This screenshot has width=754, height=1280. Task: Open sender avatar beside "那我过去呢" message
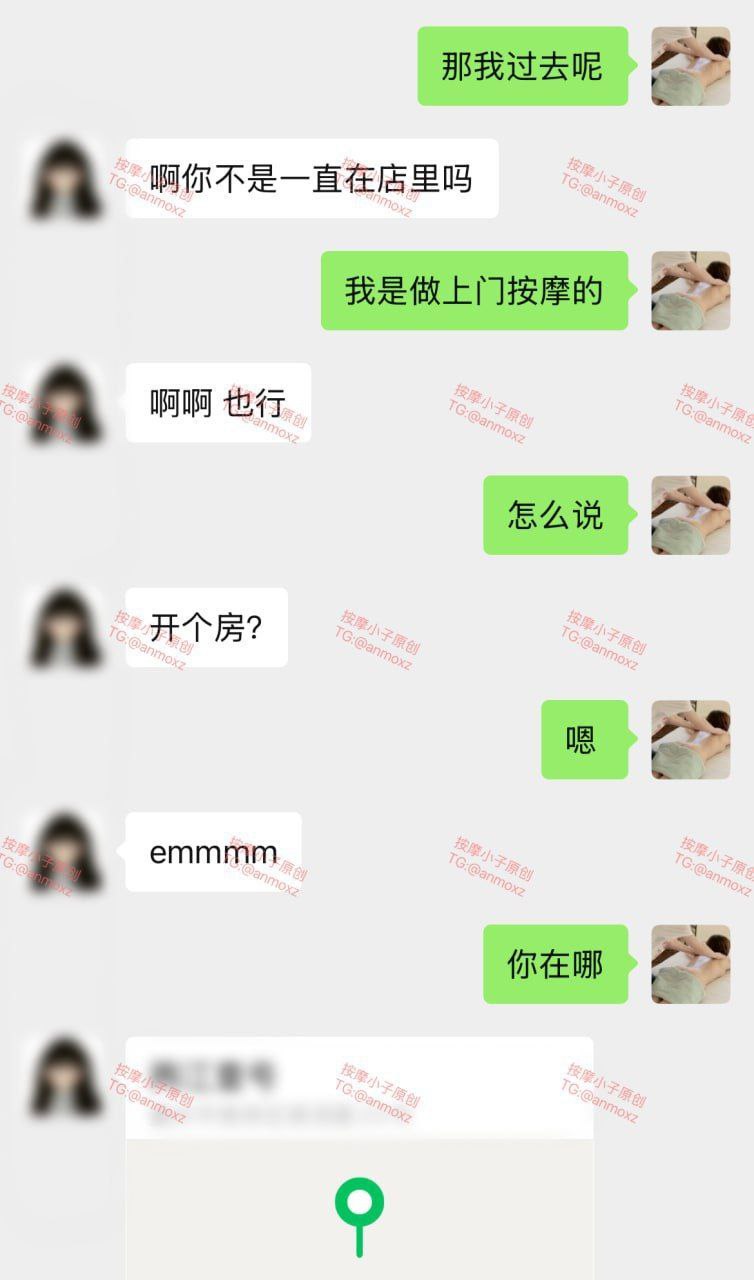(691, 66)
